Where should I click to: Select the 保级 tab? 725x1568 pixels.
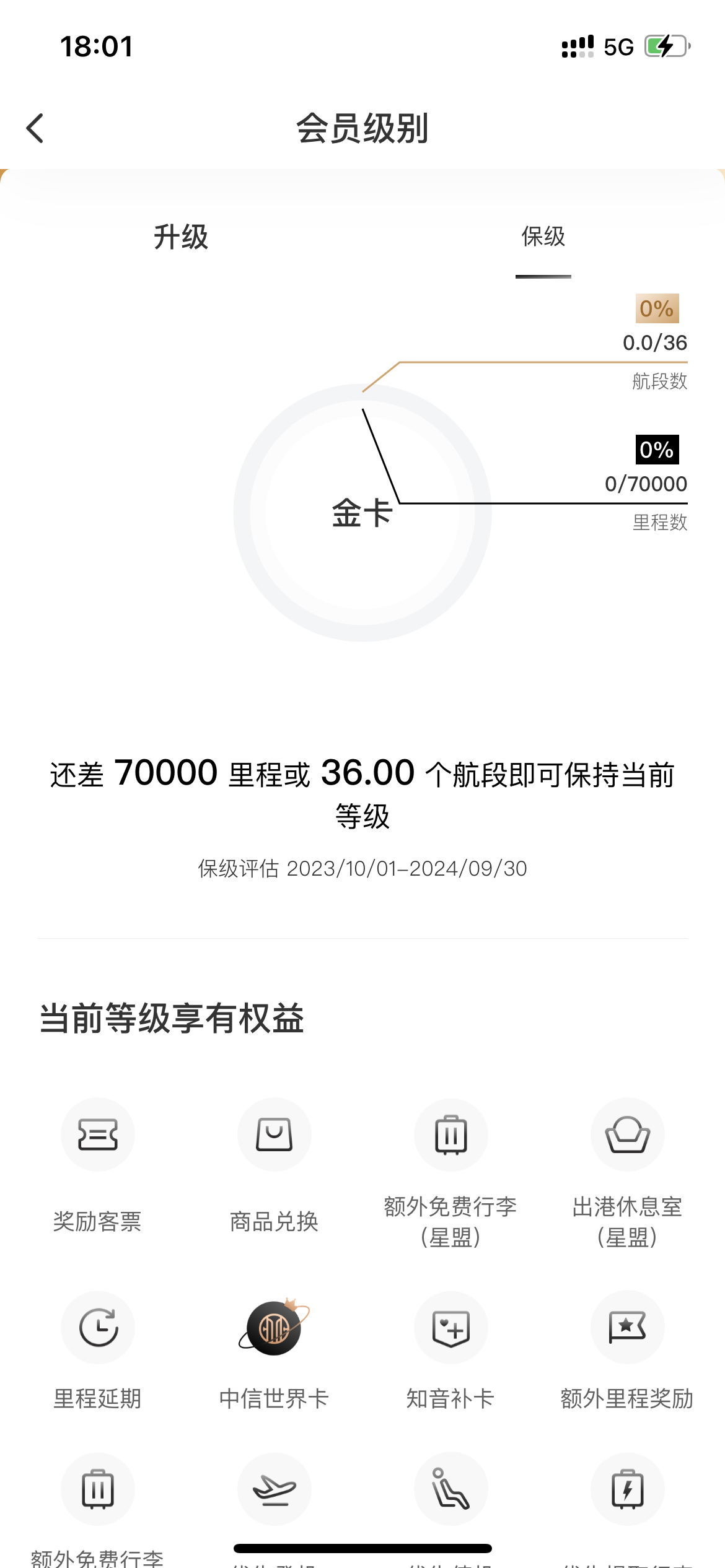pyautogui.click(x=543, y=237)
